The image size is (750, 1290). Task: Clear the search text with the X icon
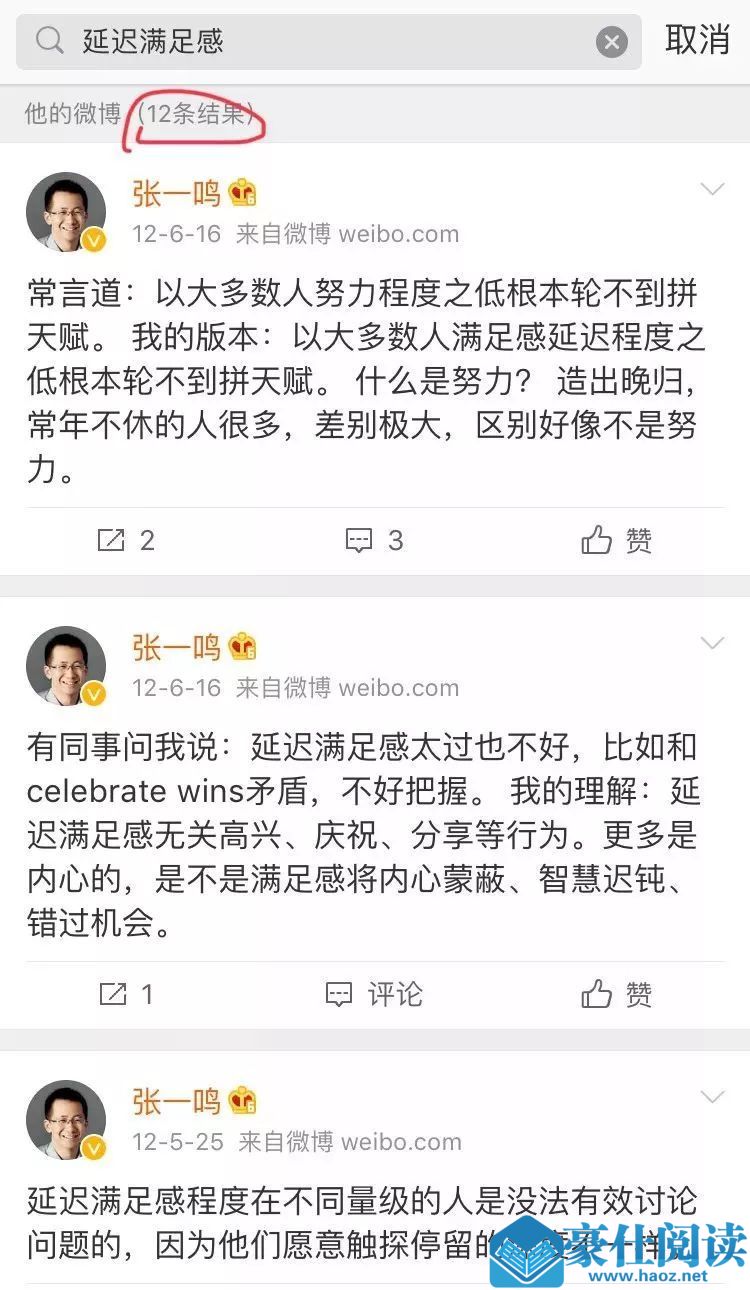click(x=612, y=42)
